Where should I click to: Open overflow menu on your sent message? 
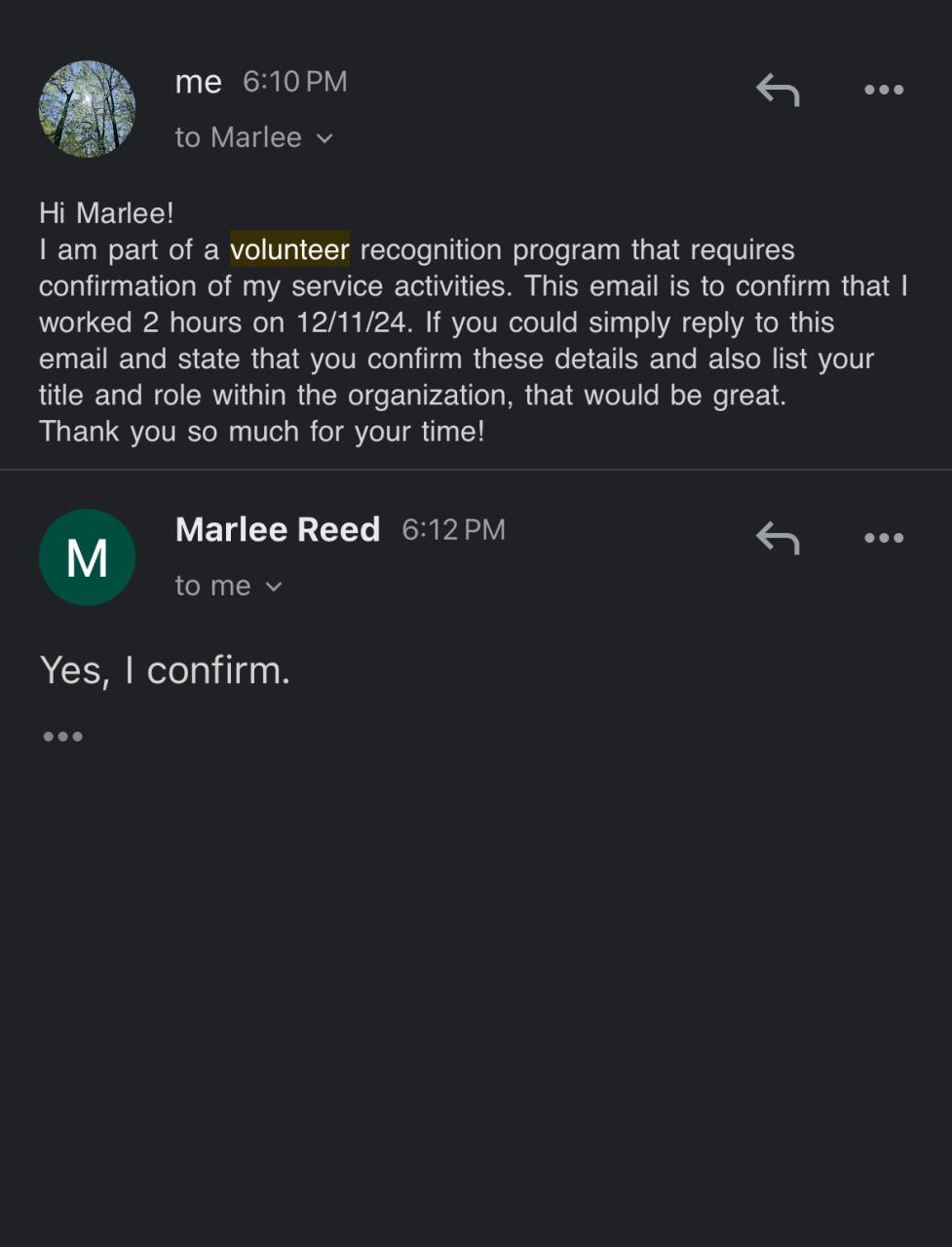pyautogui.click(x=884, y=90)
